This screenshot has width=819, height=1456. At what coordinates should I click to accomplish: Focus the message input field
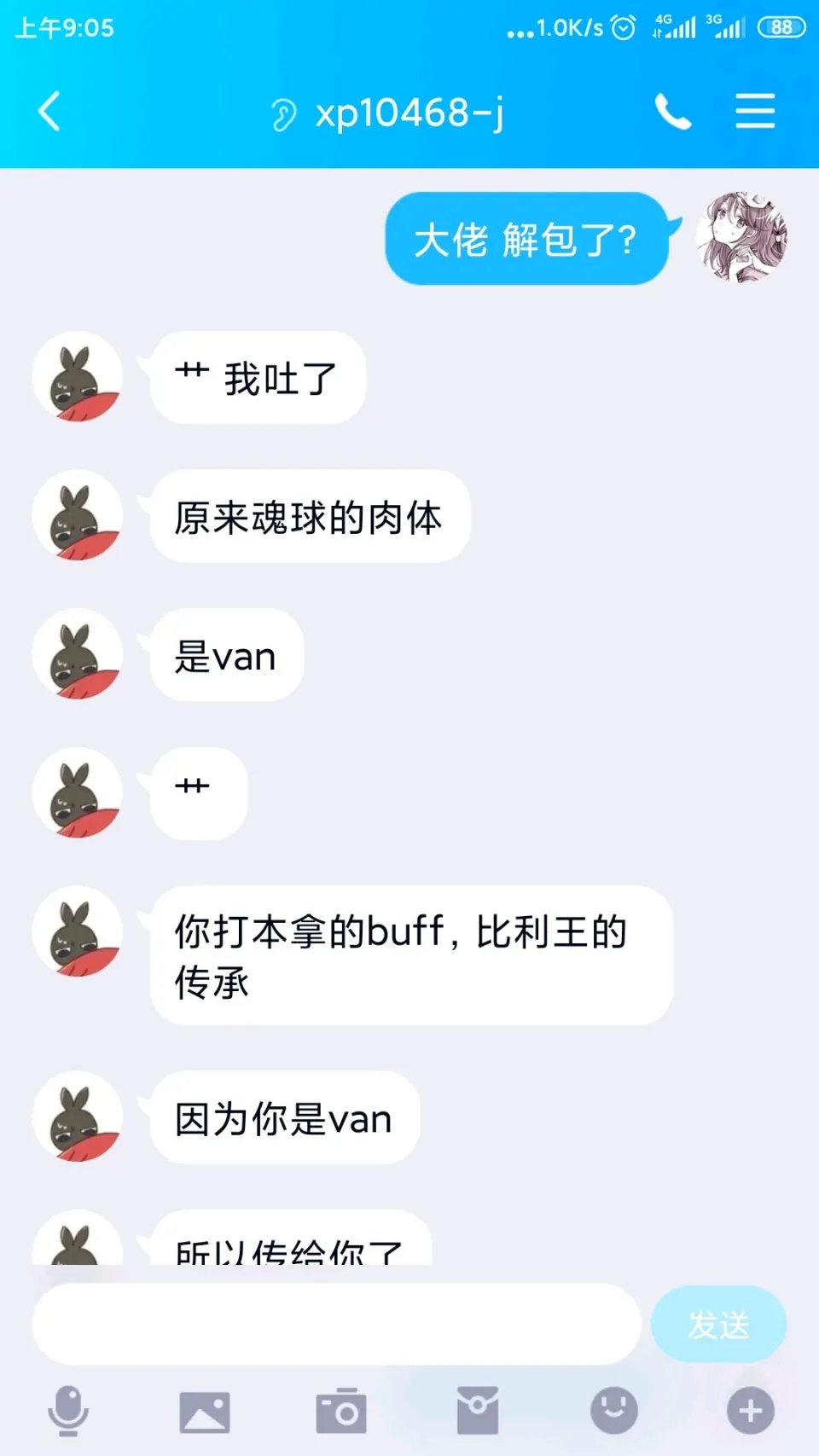click(336, 1324)
